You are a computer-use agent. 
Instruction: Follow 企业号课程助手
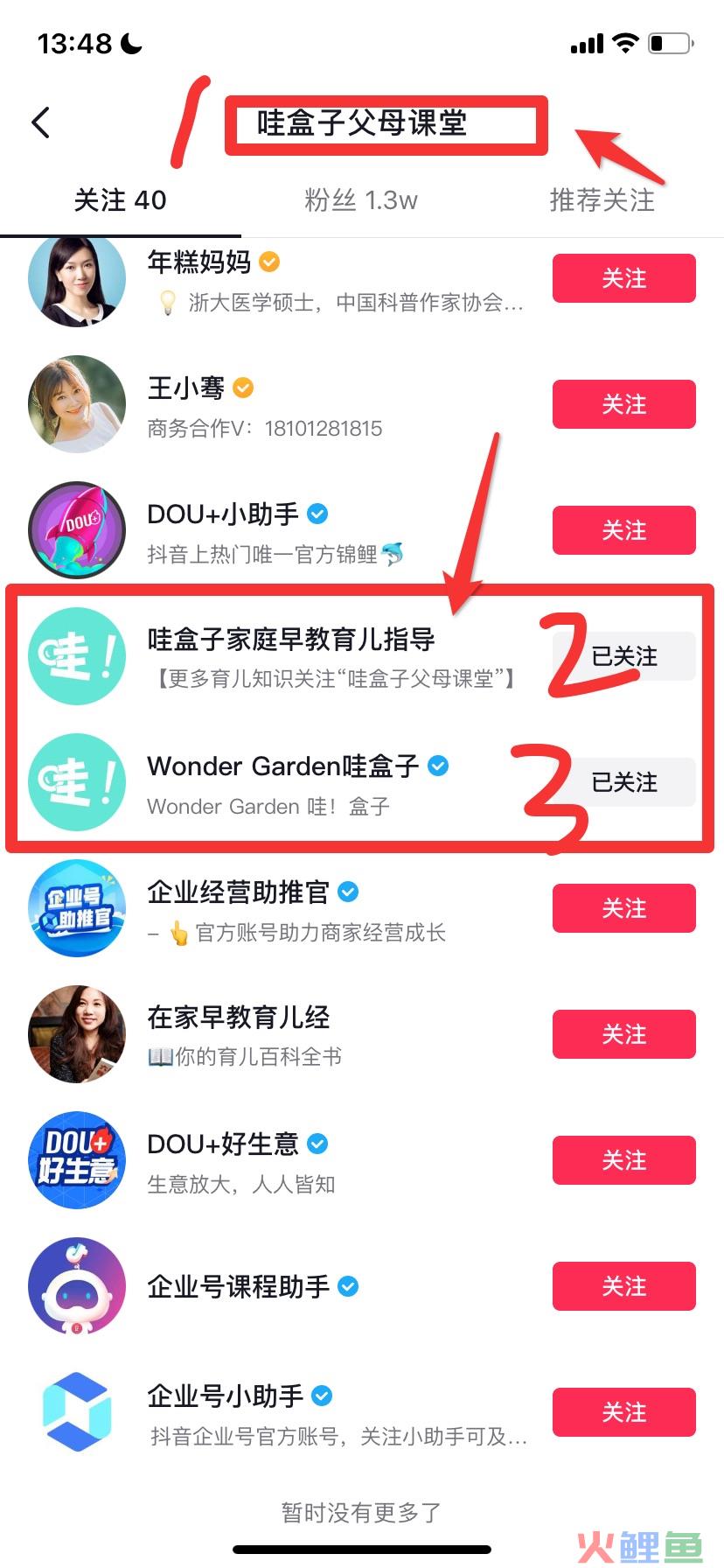[623, 1286]
